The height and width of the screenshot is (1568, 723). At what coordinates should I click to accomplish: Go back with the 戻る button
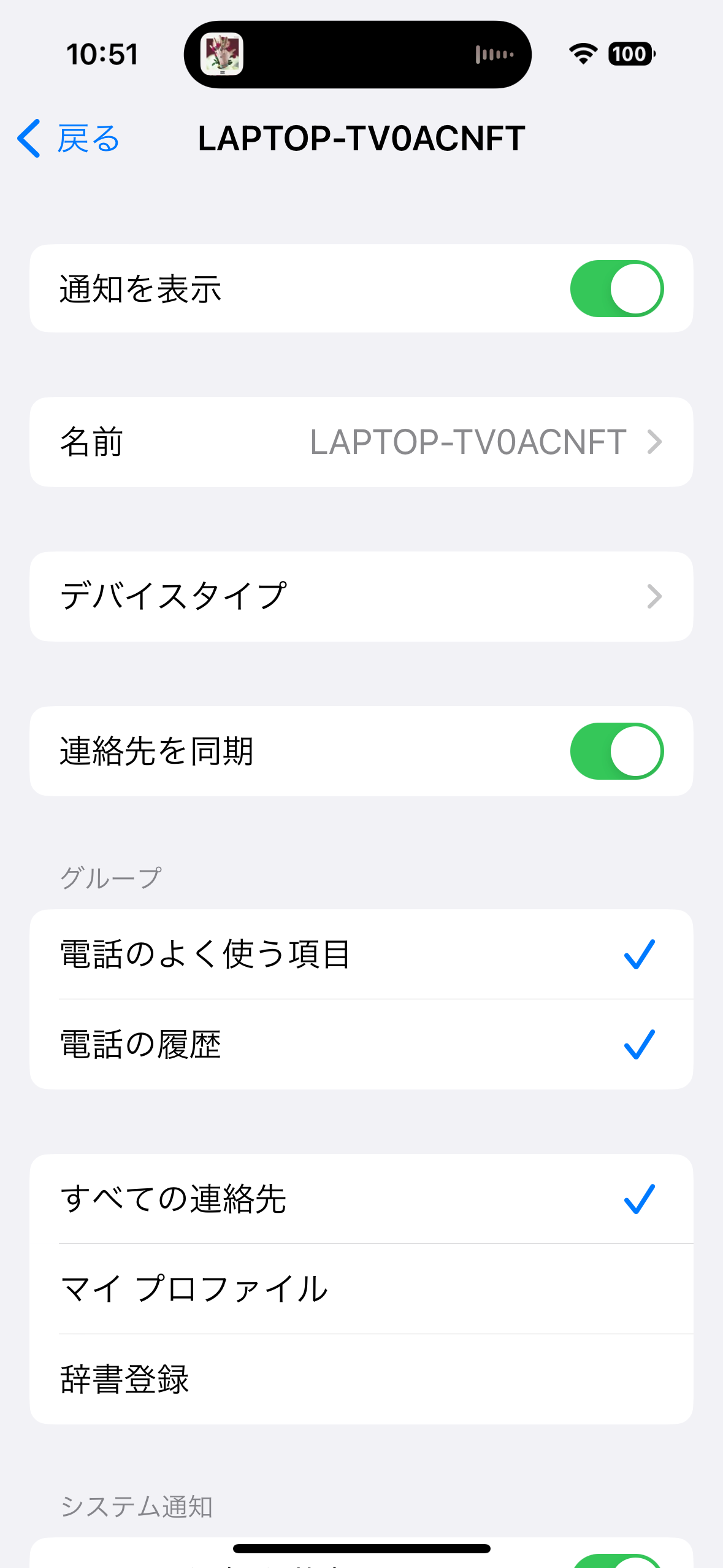[x=69, y=139]
